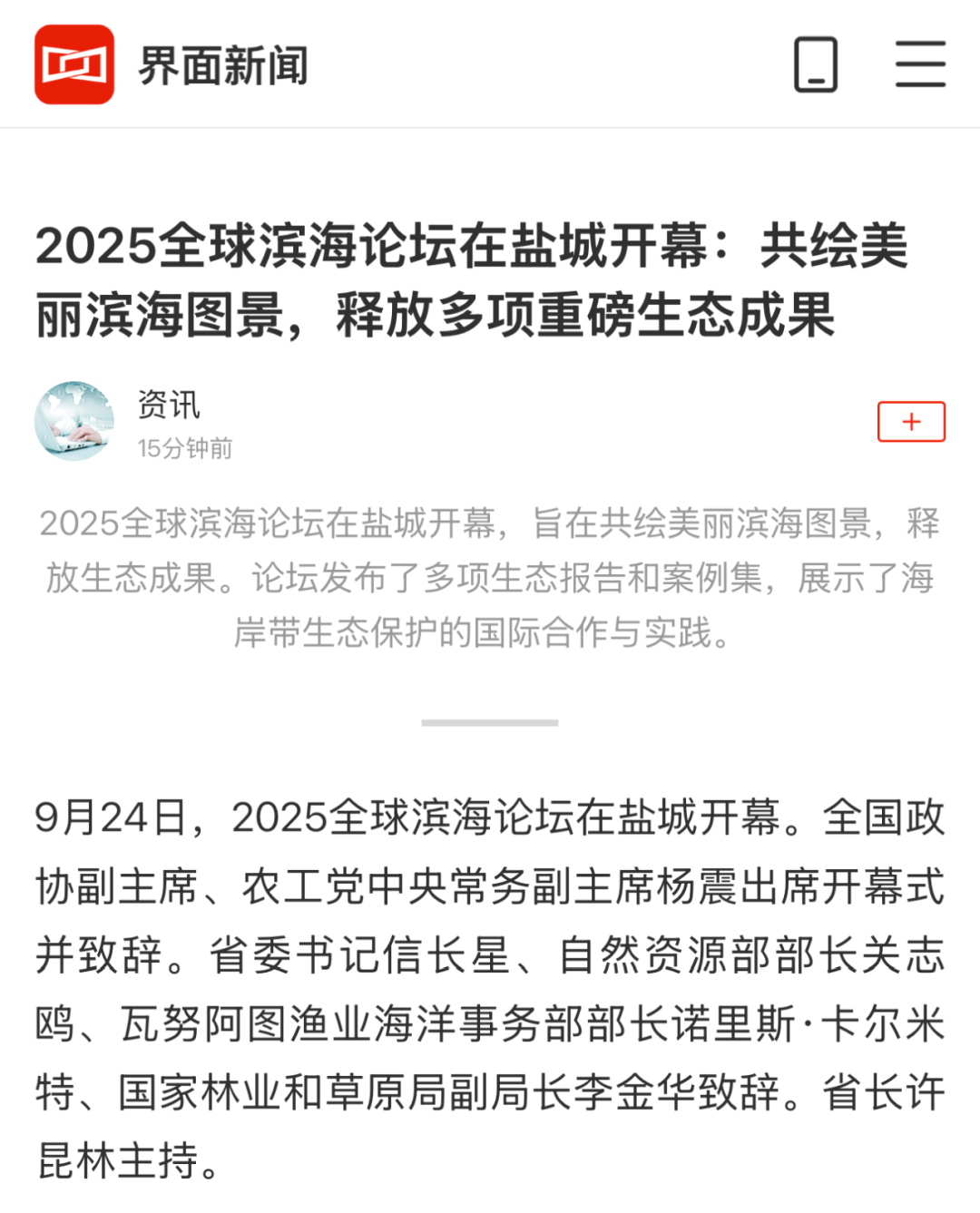Open the hamburger menu

920,64
